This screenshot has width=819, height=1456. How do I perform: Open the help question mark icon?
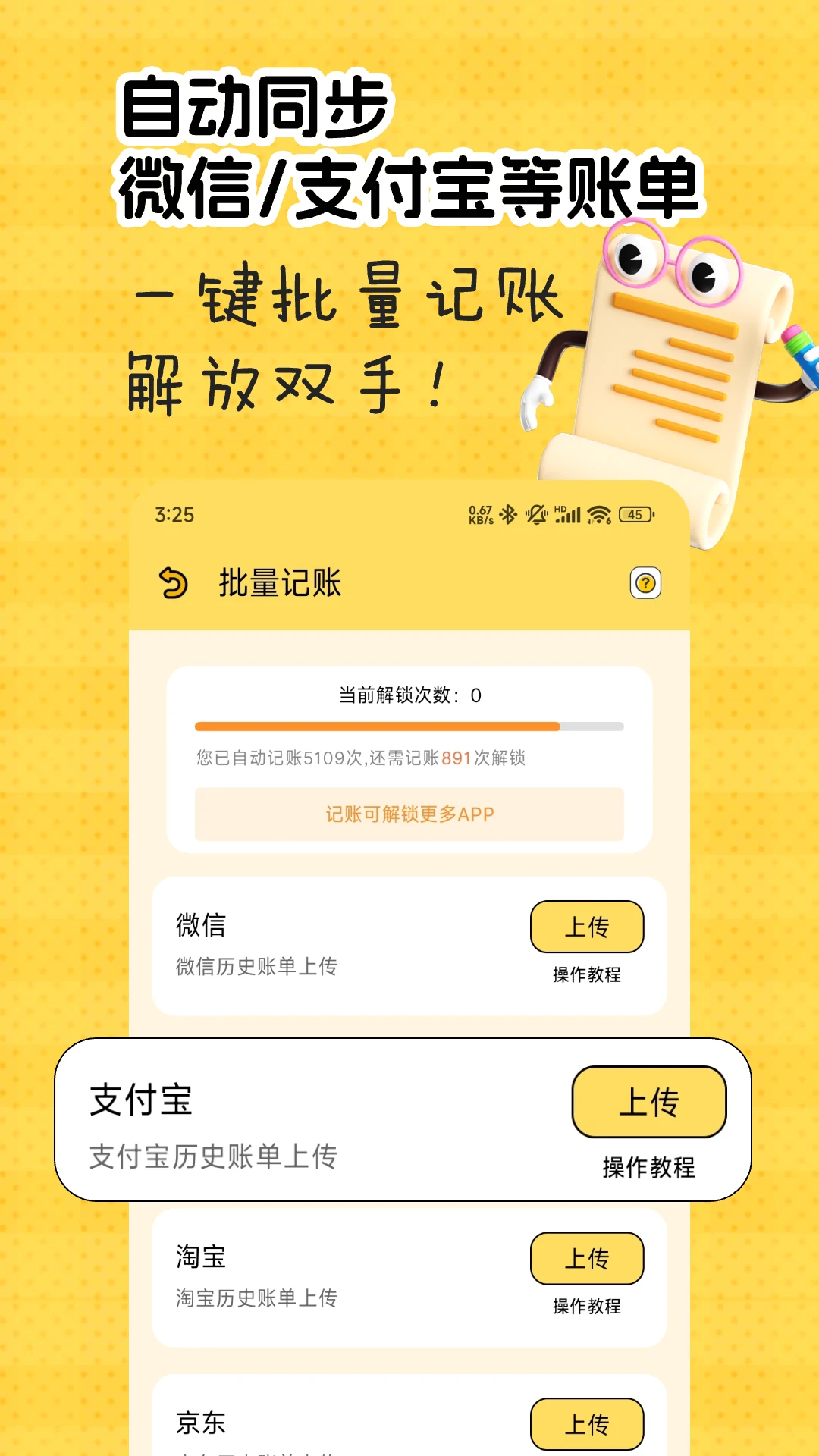[644, 581]
